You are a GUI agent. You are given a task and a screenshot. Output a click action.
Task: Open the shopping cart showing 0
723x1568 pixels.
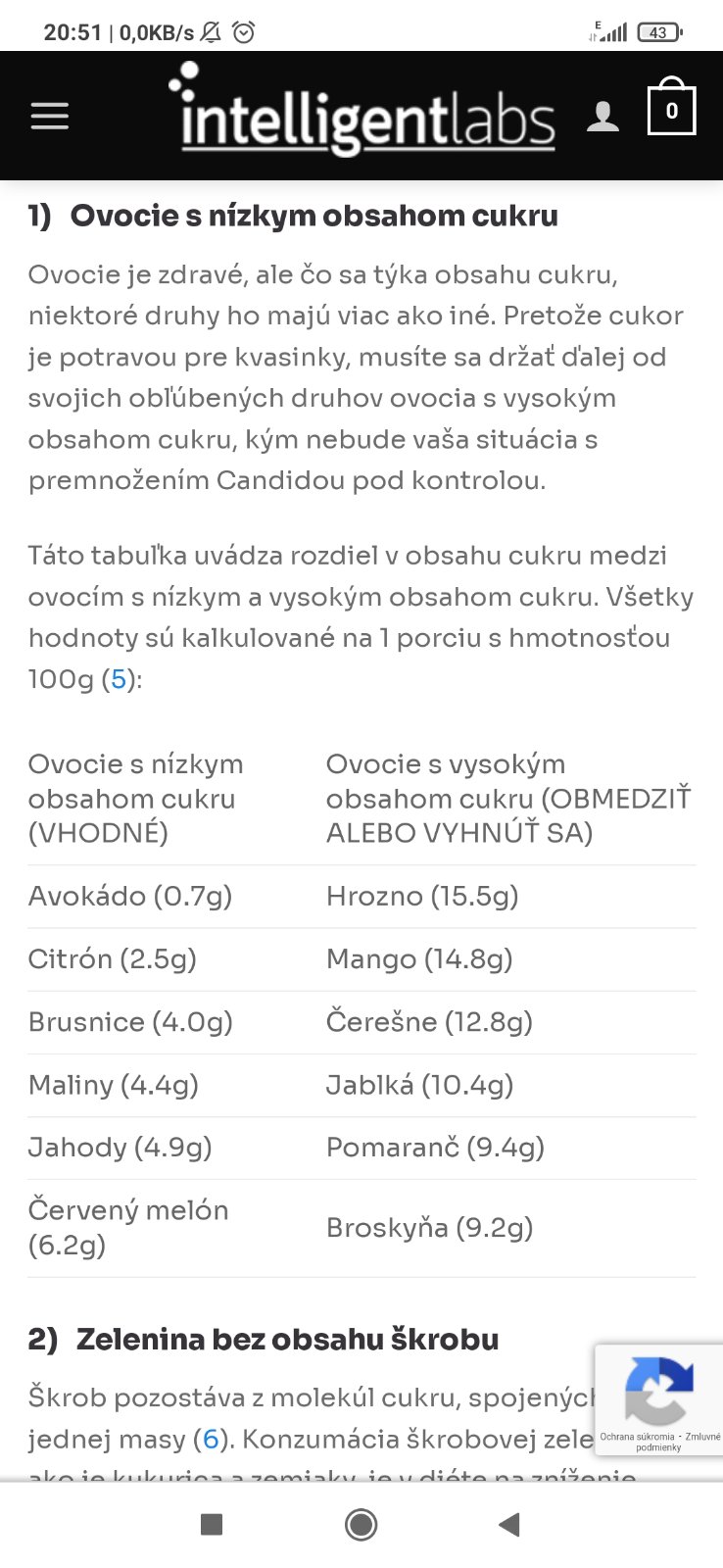[x=671, y=111]
